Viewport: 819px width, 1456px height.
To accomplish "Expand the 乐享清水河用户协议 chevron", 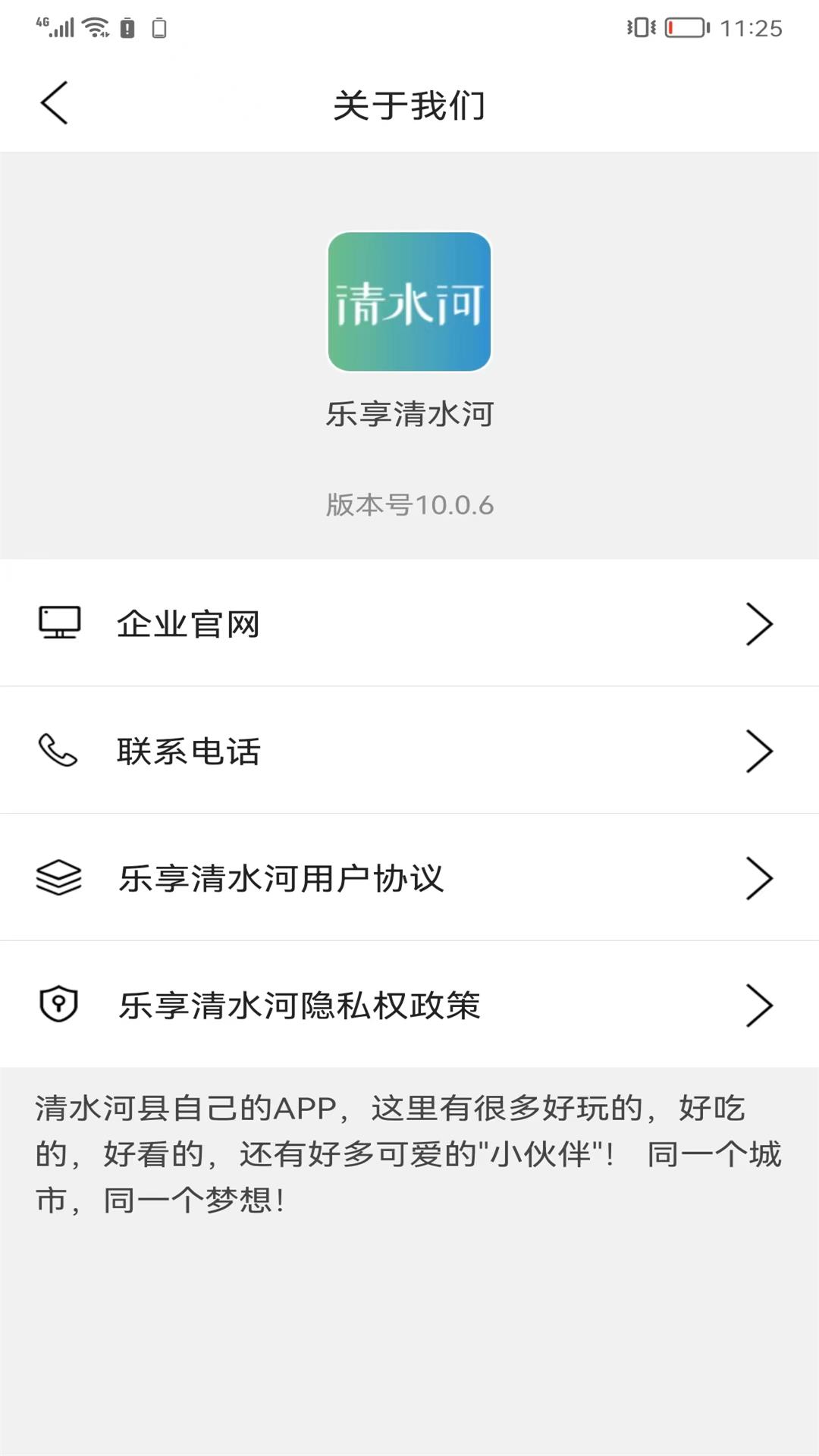I will pos(761,878).
